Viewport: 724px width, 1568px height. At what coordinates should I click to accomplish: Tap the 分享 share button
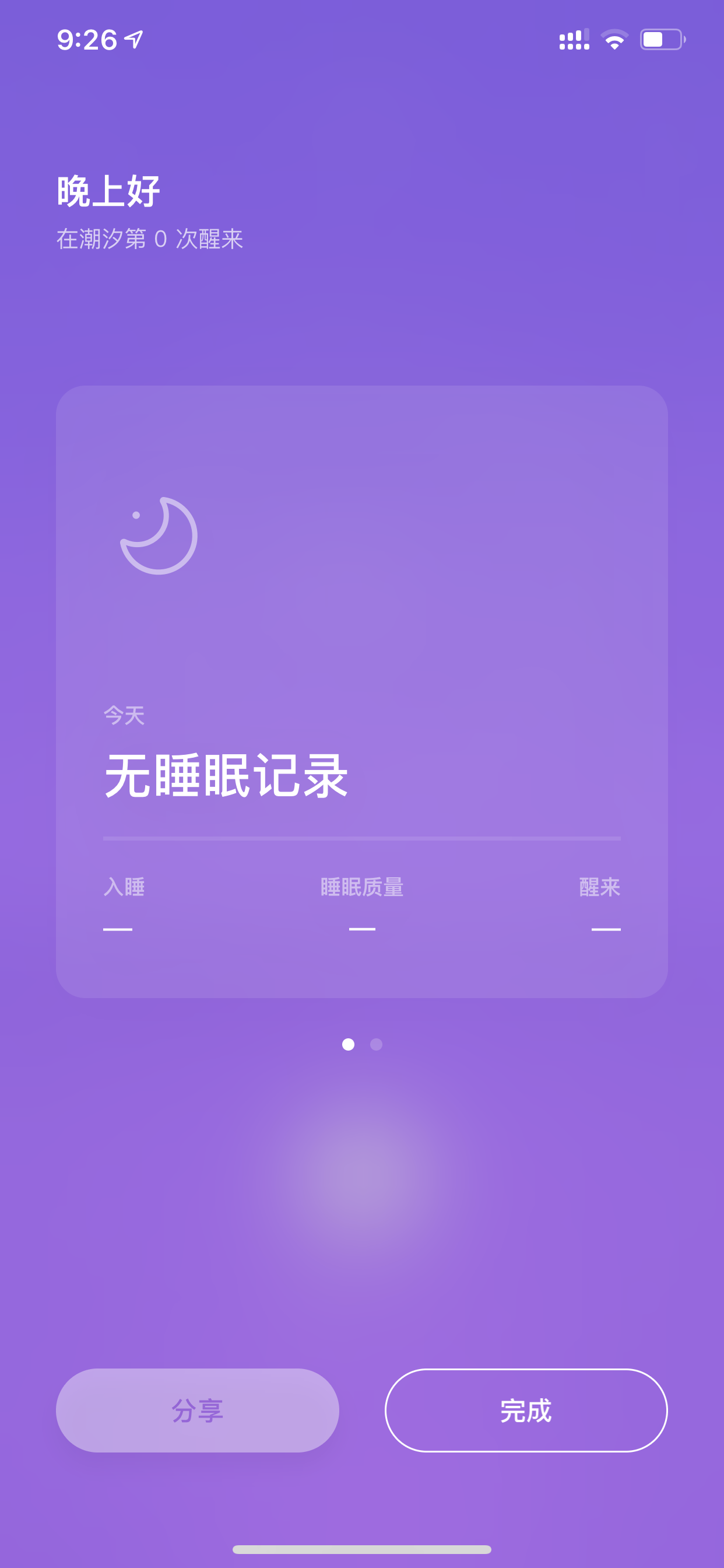pos(197,1410)
